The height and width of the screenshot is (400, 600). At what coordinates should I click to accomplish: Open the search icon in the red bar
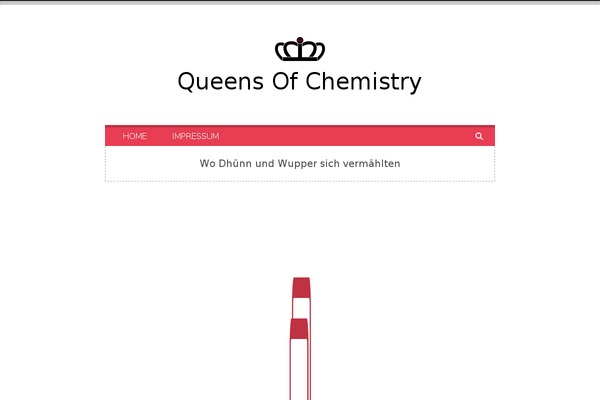479,136
